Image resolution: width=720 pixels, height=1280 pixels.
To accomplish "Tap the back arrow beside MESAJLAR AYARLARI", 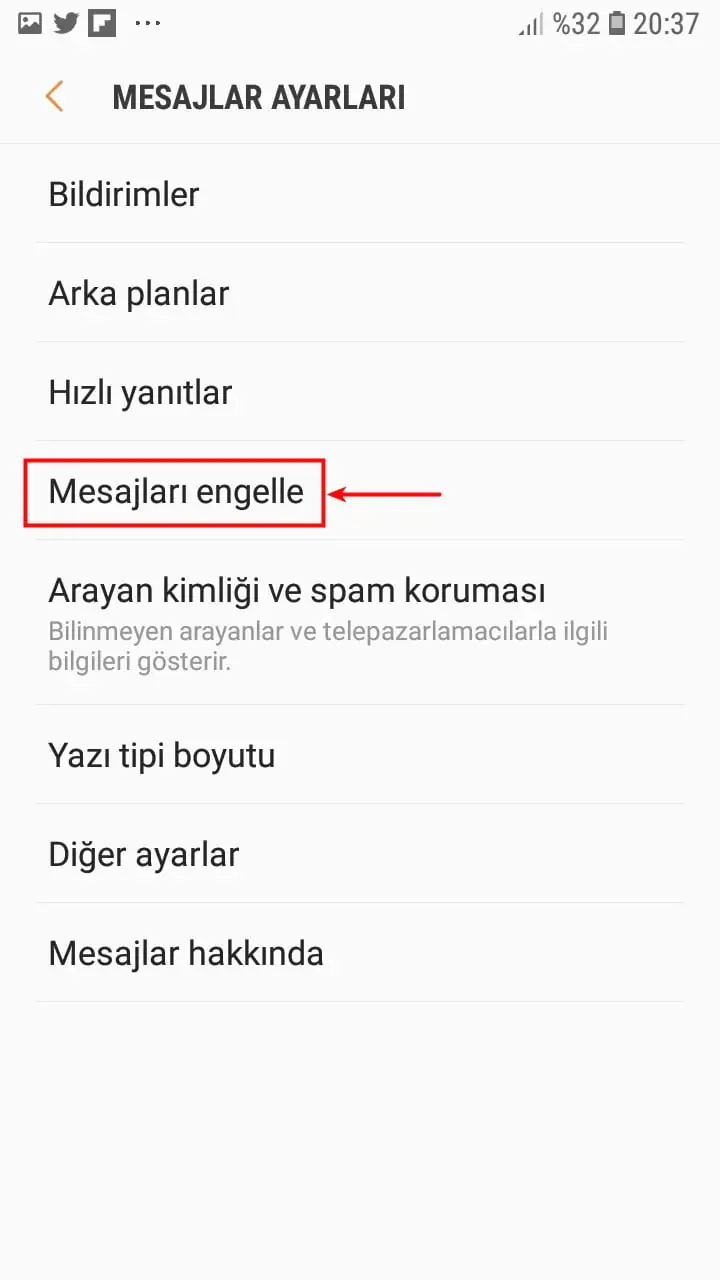I will [55, 96].
